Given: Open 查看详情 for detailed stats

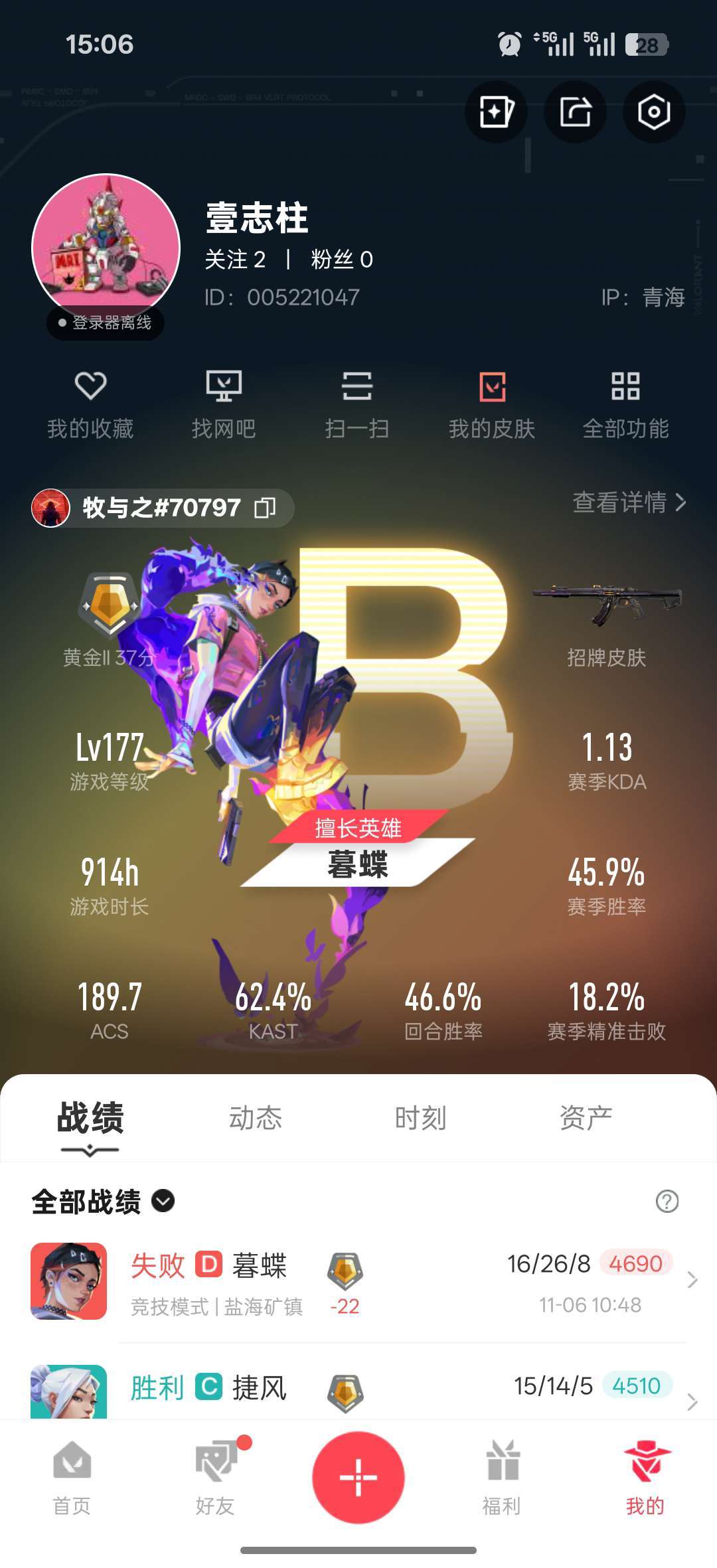Looking at the screenshot, I should pyautogui.click(x=629, y=503).
